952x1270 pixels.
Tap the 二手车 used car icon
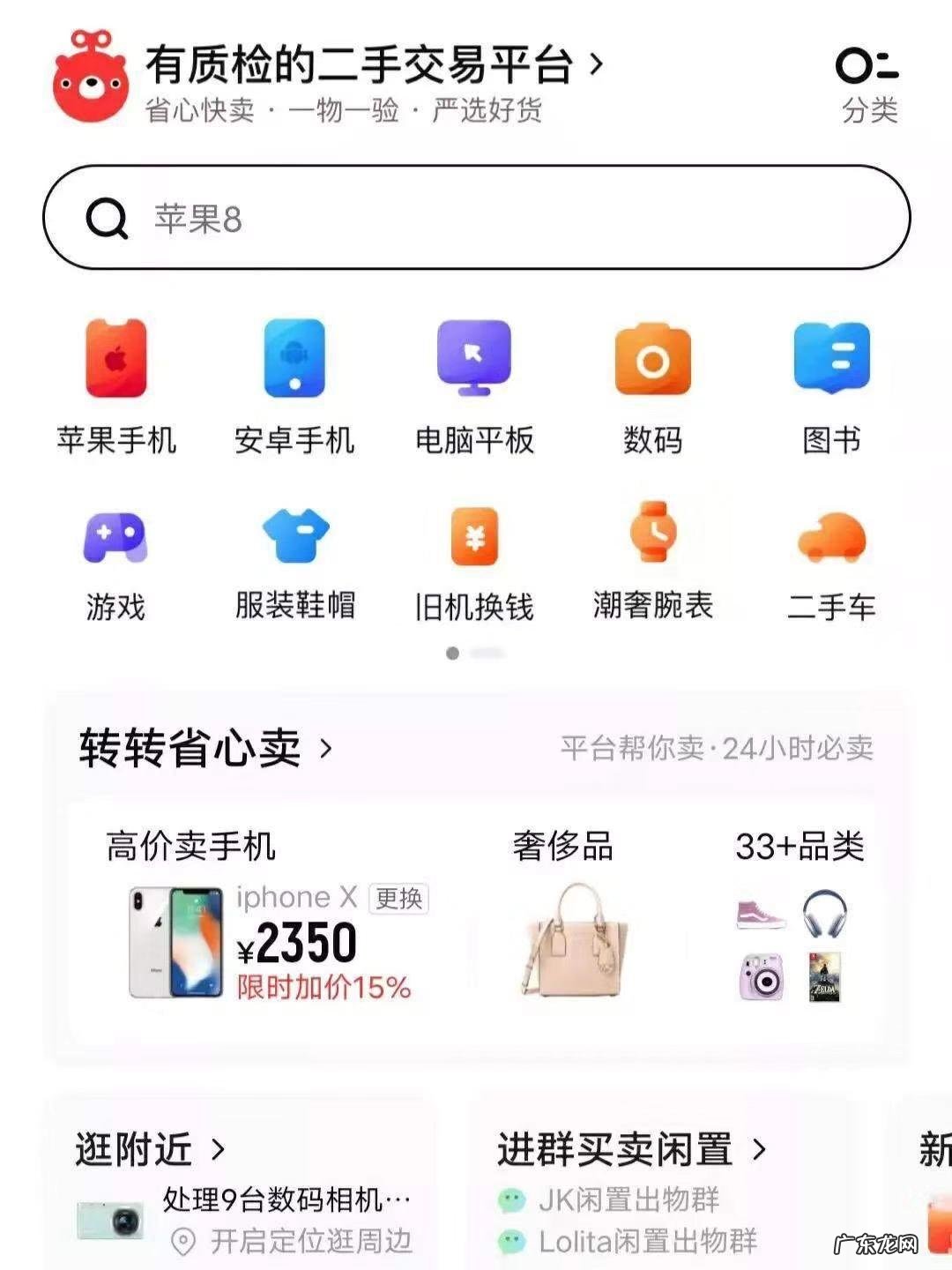point(829,536)
